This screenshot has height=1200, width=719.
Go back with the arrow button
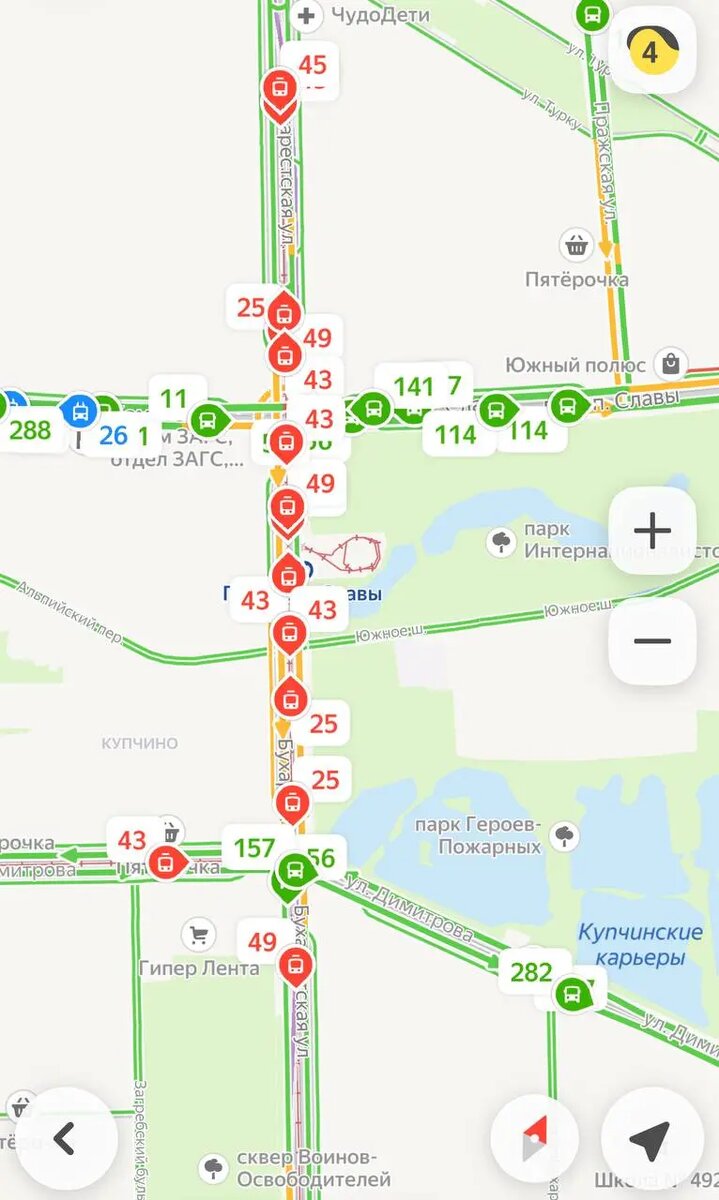[x=66, y=1138]
